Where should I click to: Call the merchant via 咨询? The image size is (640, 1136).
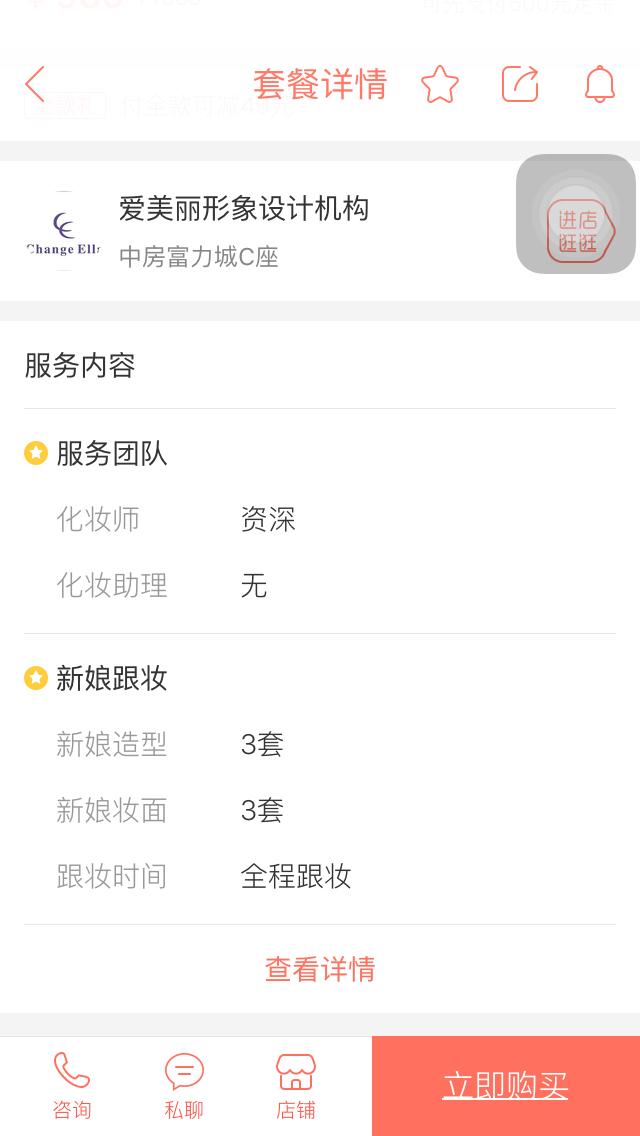tap(72, 1086)
